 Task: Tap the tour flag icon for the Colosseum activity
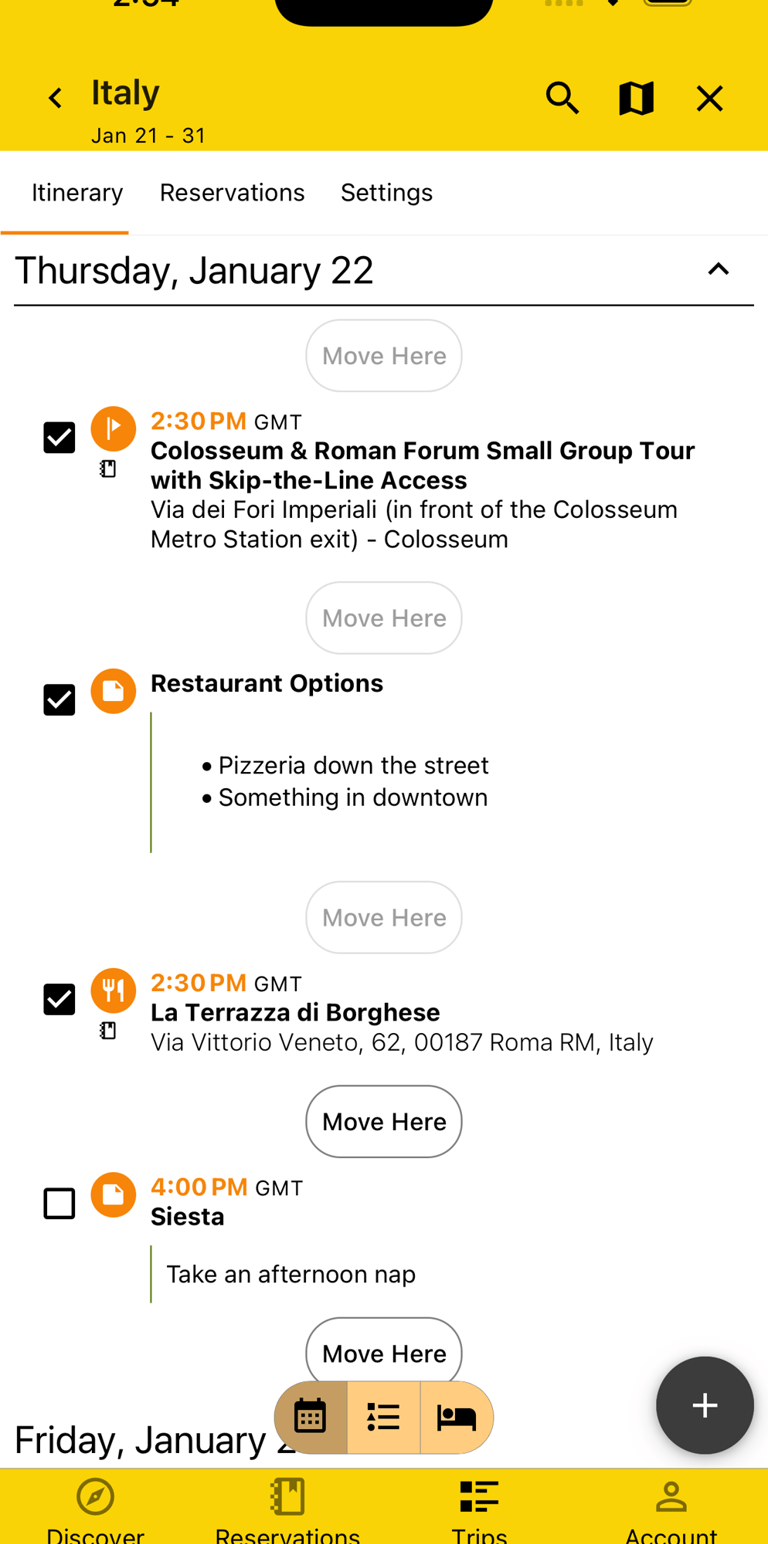(113, 427)
